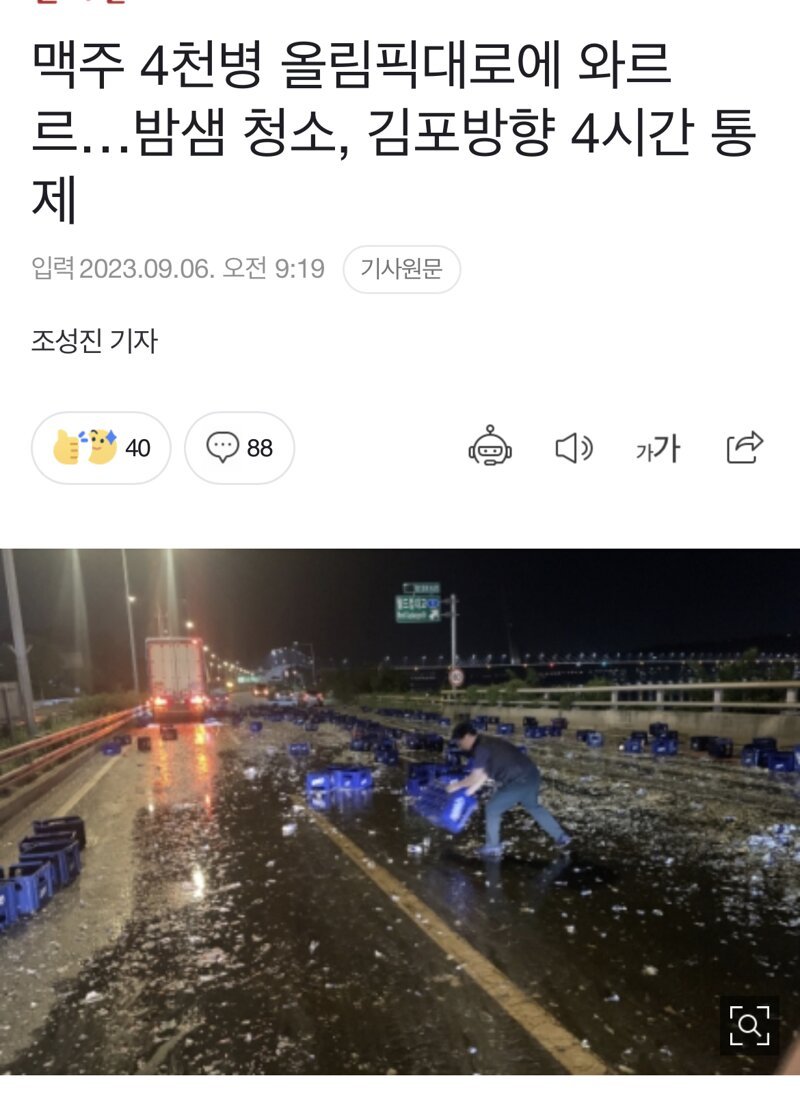Share this article
This screenshot has width=800, height=1102.
tap(744, 447)
